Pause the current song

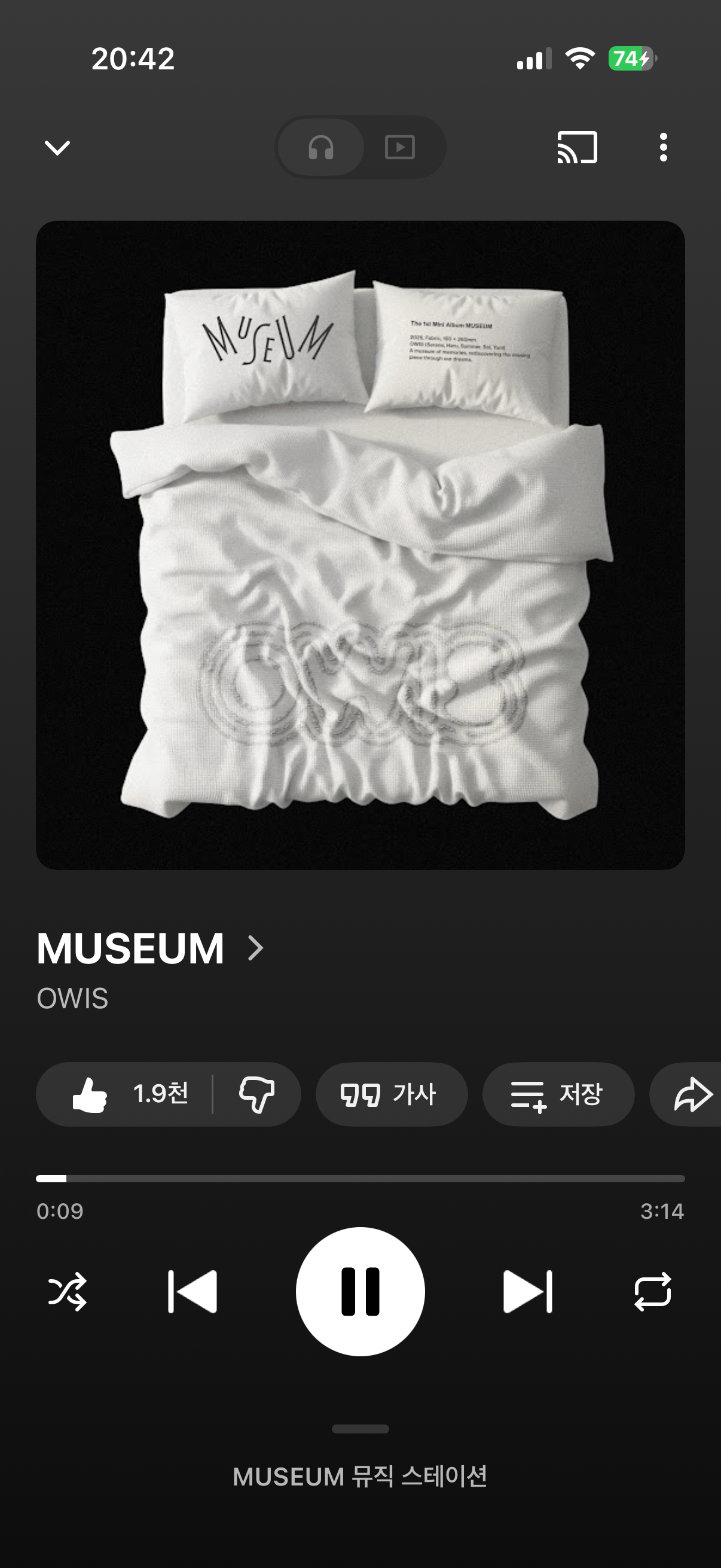click(360, 1292)
